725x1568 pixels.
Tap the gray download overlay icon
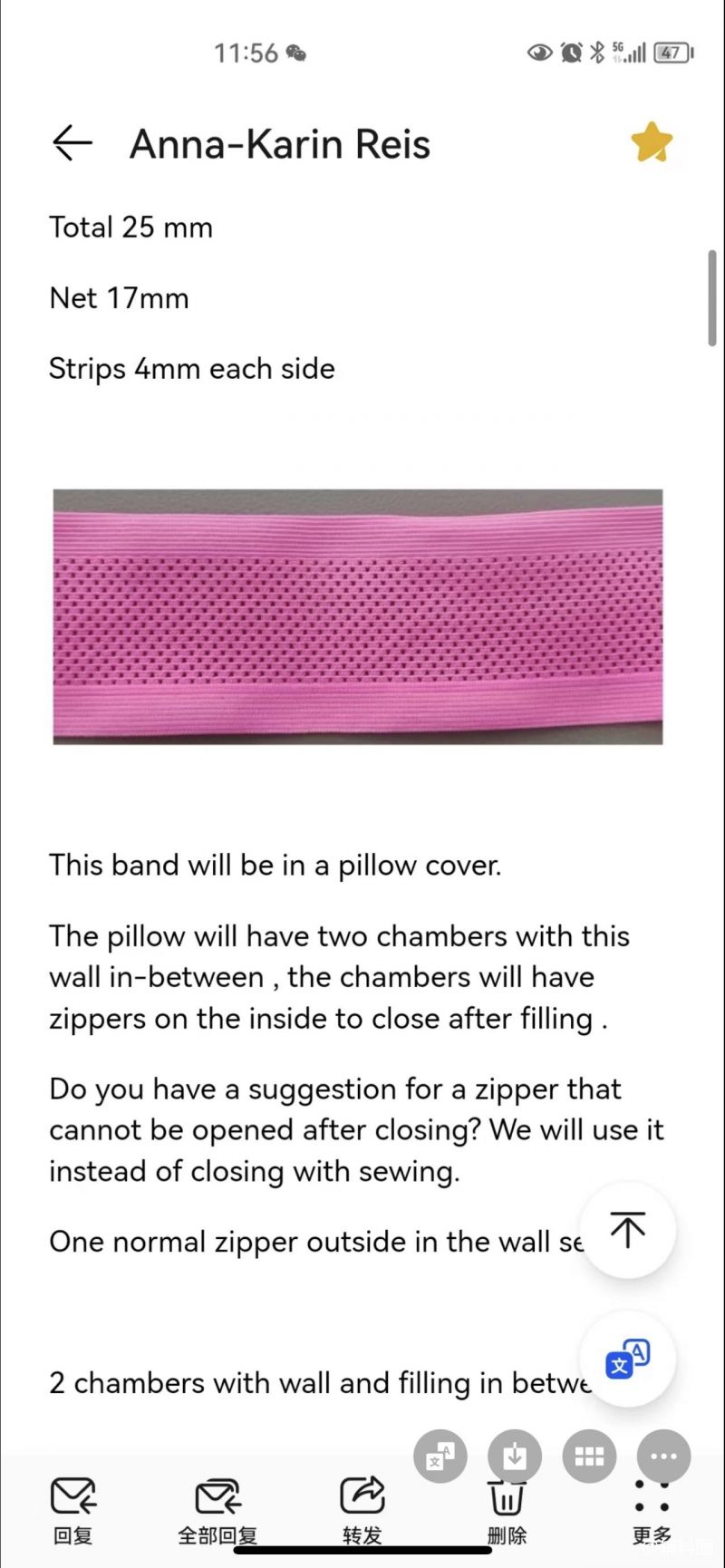[515, 1457]
